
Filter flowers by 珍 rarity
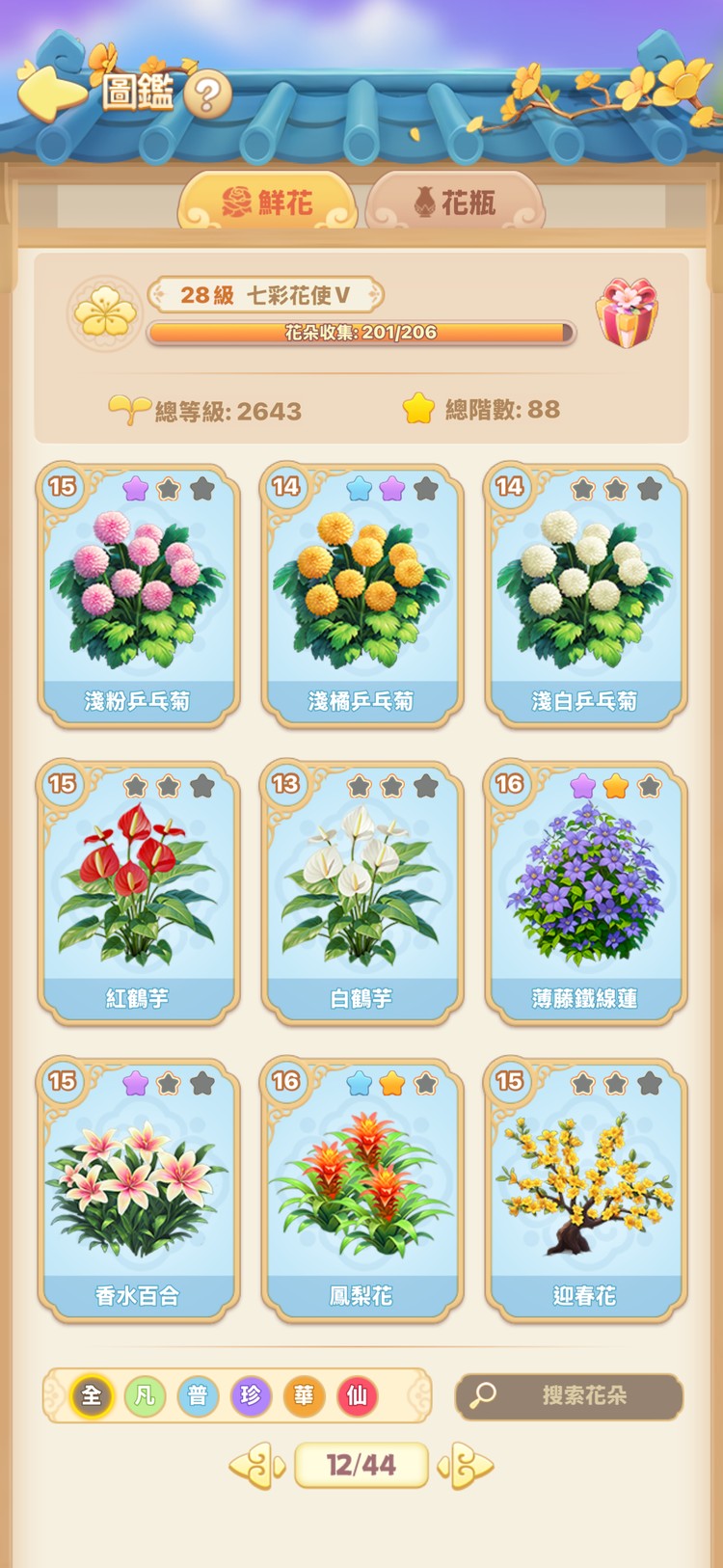(251, 1395)
